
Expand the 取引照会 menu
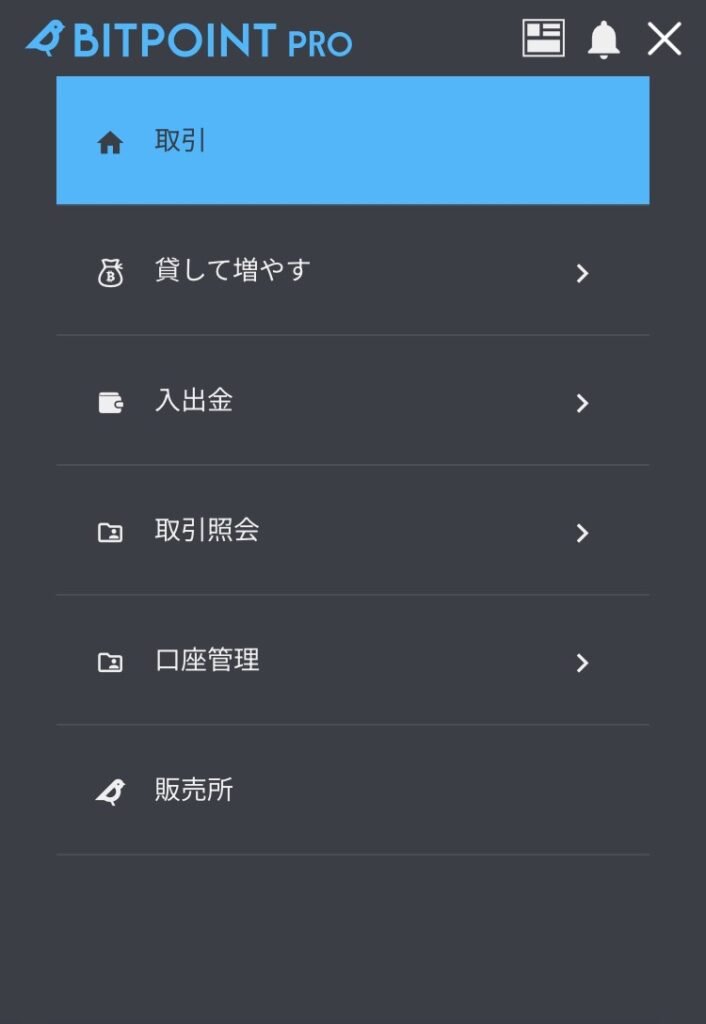point(352,531)
